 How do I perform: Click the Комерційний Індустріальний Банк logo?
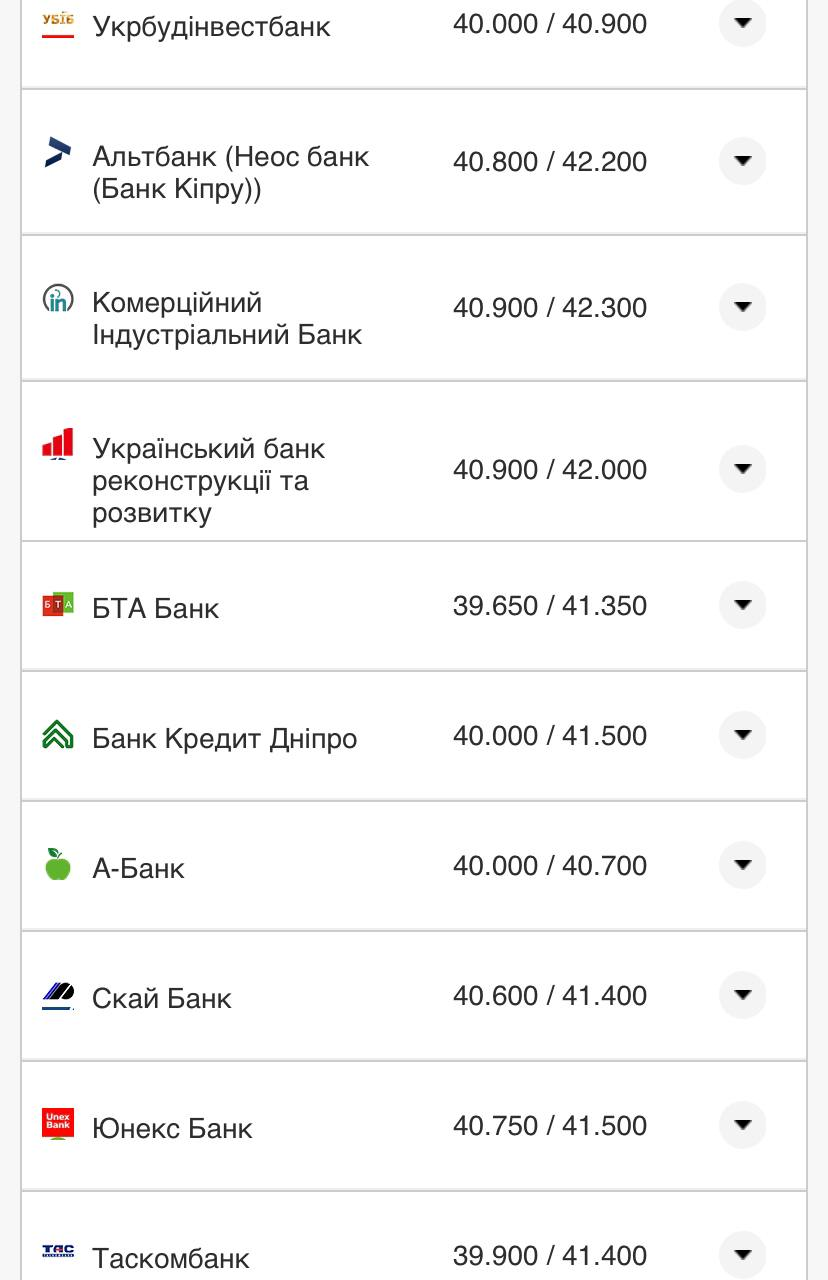point(57,297)
